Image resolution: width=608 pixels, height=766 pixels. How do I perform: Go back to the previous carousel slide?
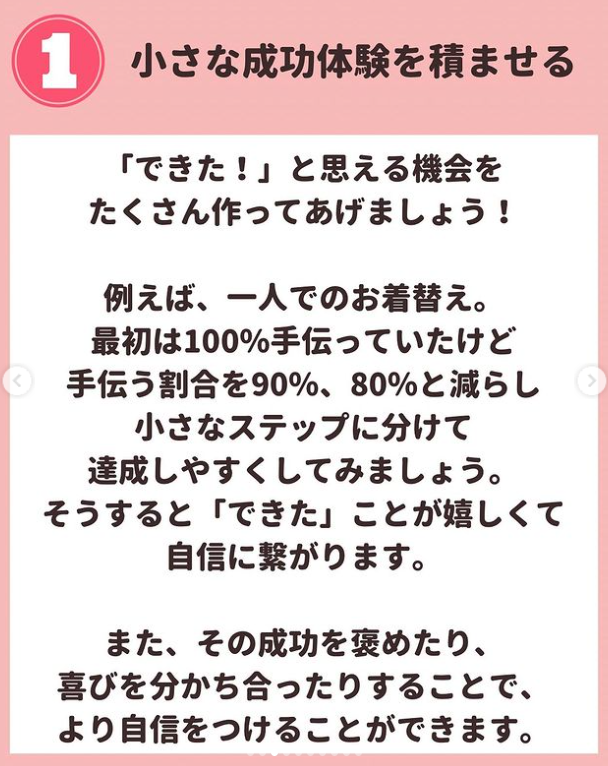tap(17, 380)
